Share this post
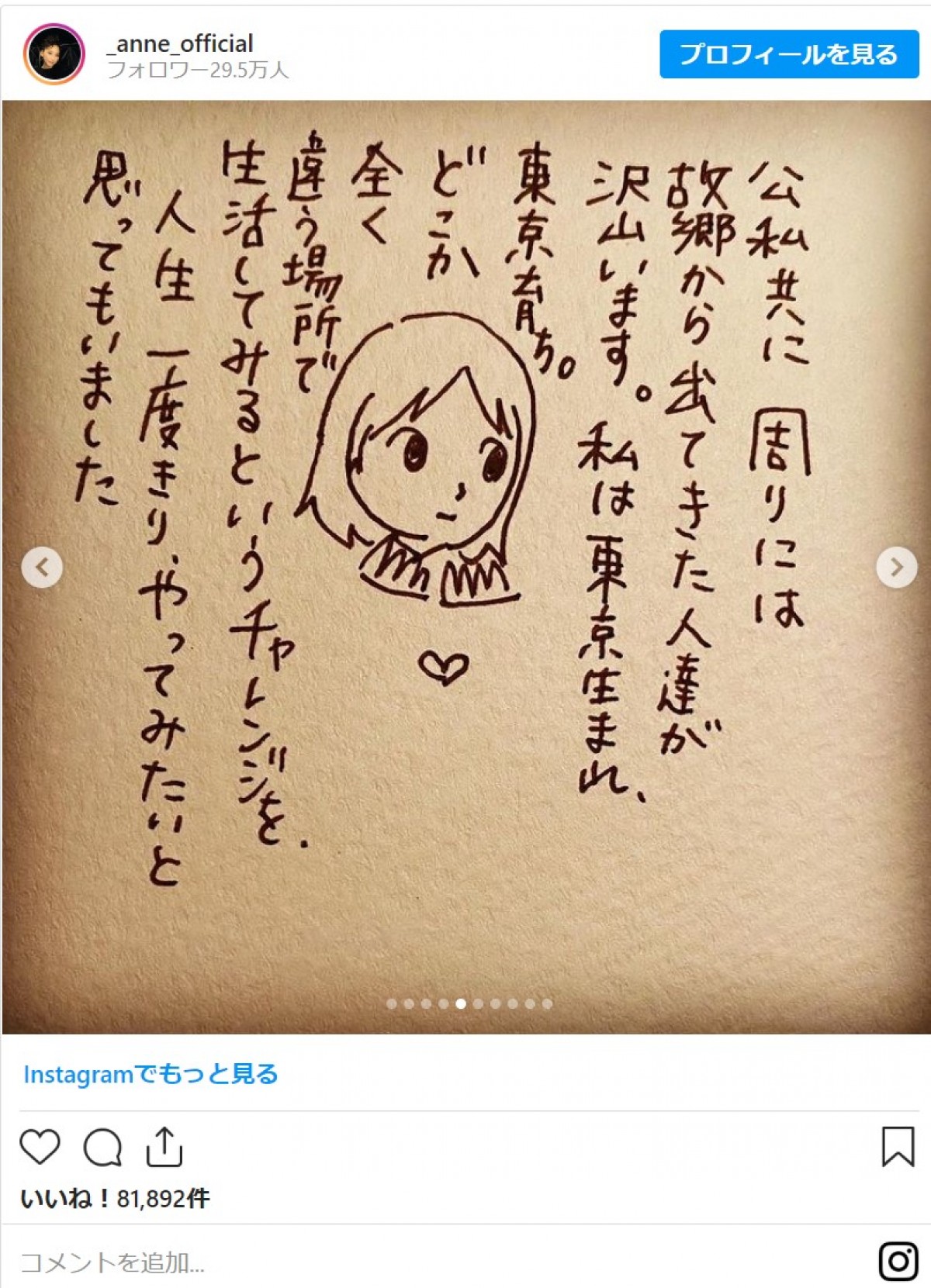931x1288 pixels. 164,1147
